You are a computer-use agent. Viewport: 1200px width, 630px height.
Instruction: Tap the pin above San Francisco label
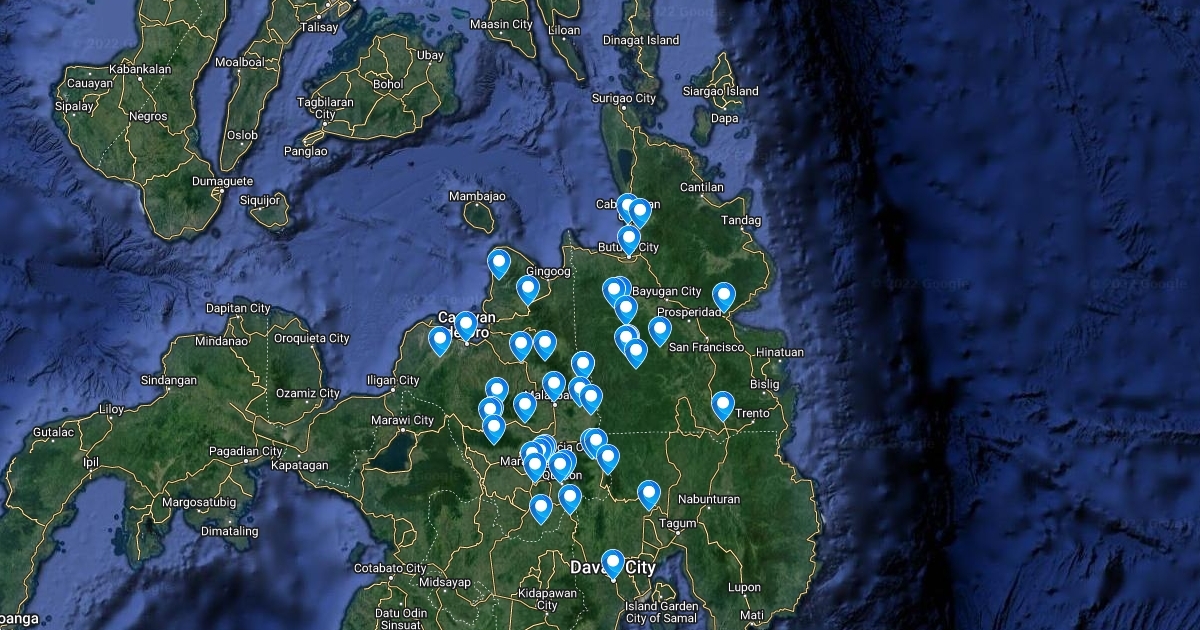tap(659, 331)
